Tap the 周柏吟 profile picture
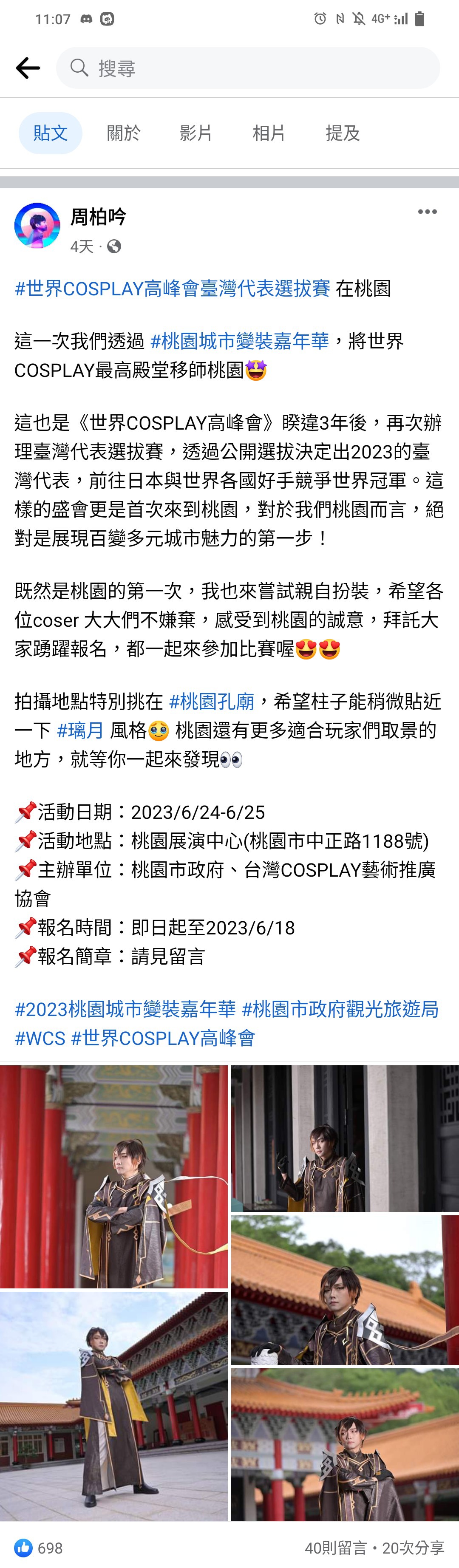The image size is (459, 1568). (x=37, y=226)
